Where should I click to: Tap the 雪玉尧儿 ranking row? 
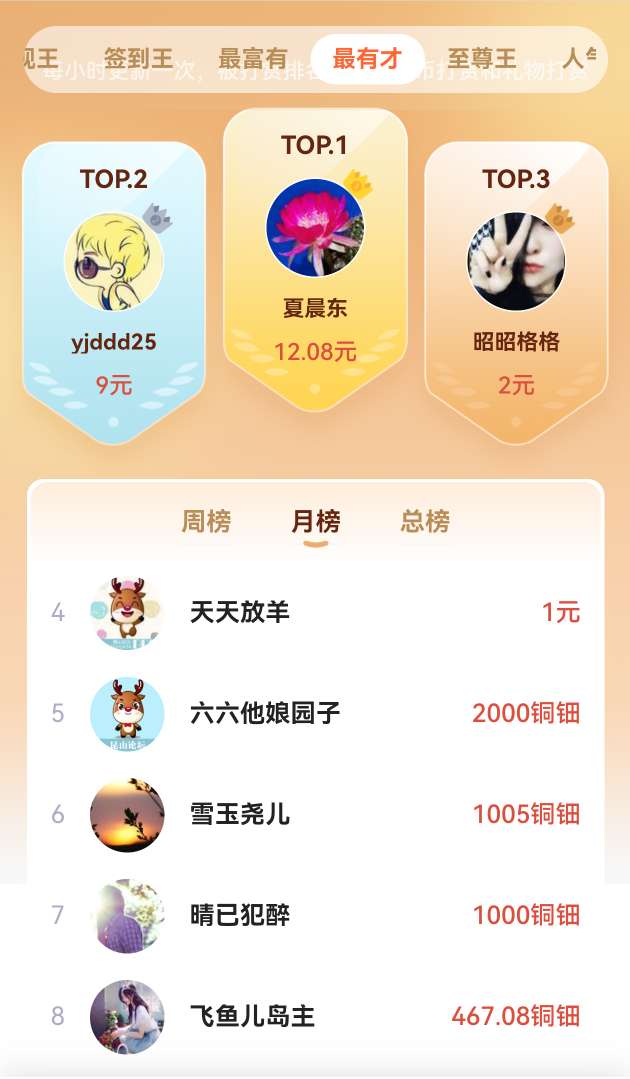[x=315, y=814]
